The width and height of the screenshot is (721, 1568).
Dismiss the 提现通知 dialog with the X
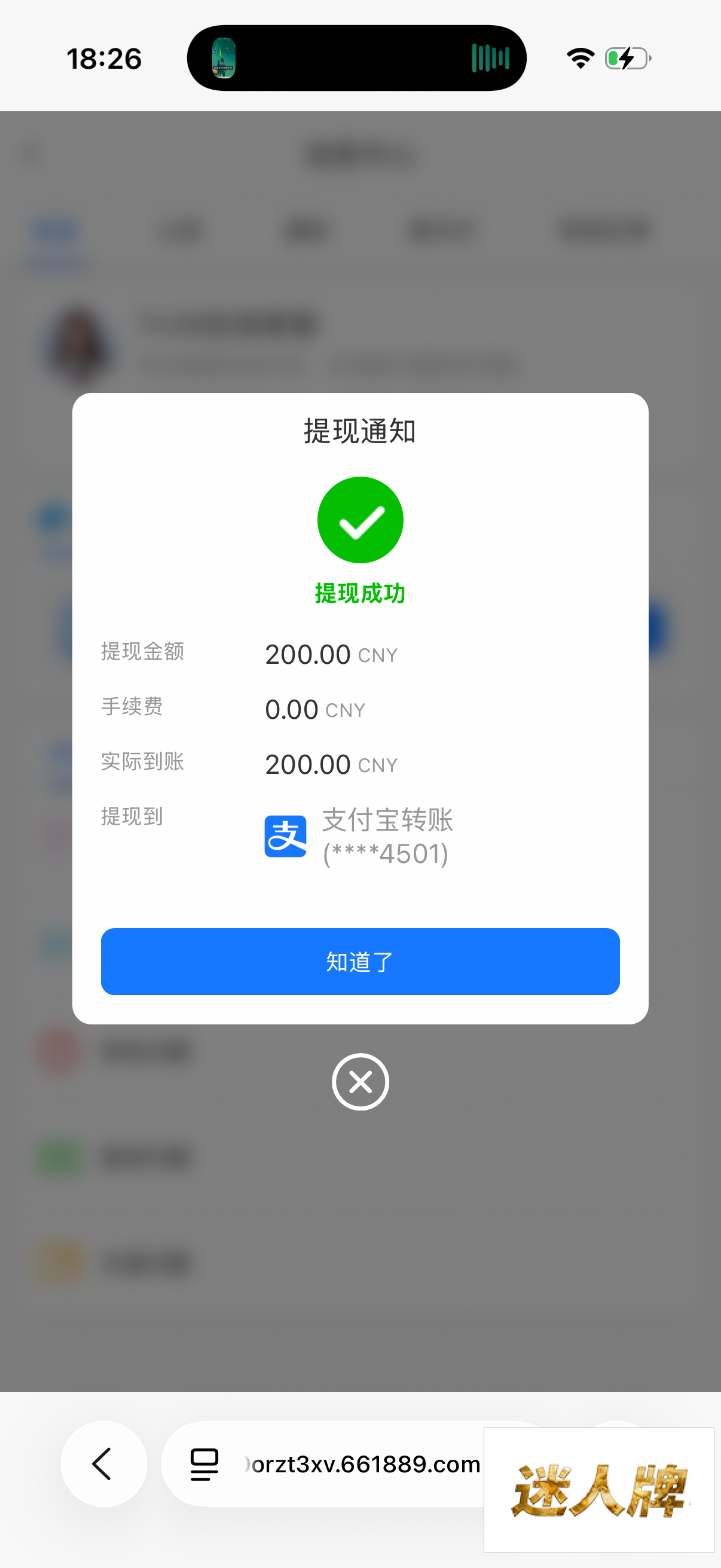(x=360, y=1082)
